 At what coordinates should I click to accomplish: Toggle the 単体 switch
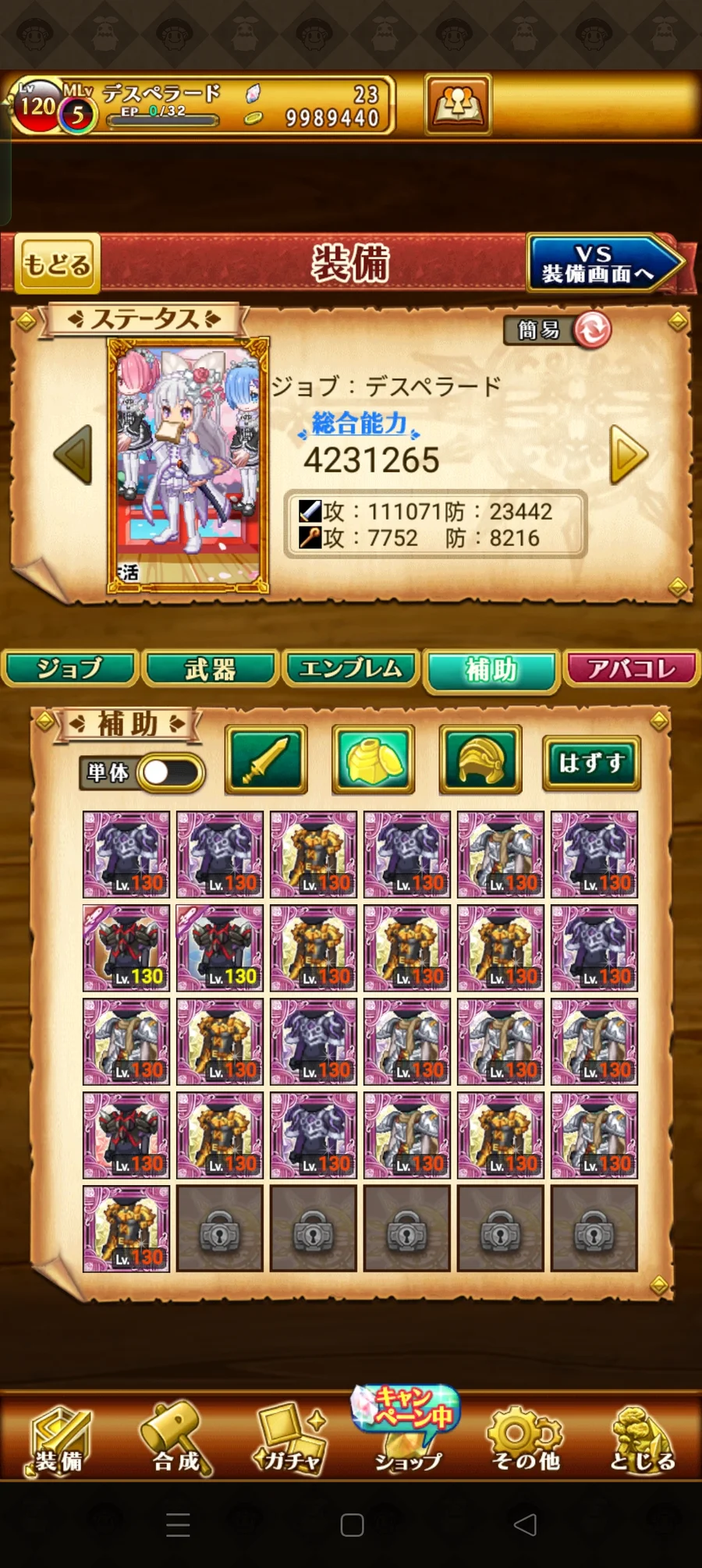click(170, 772)
